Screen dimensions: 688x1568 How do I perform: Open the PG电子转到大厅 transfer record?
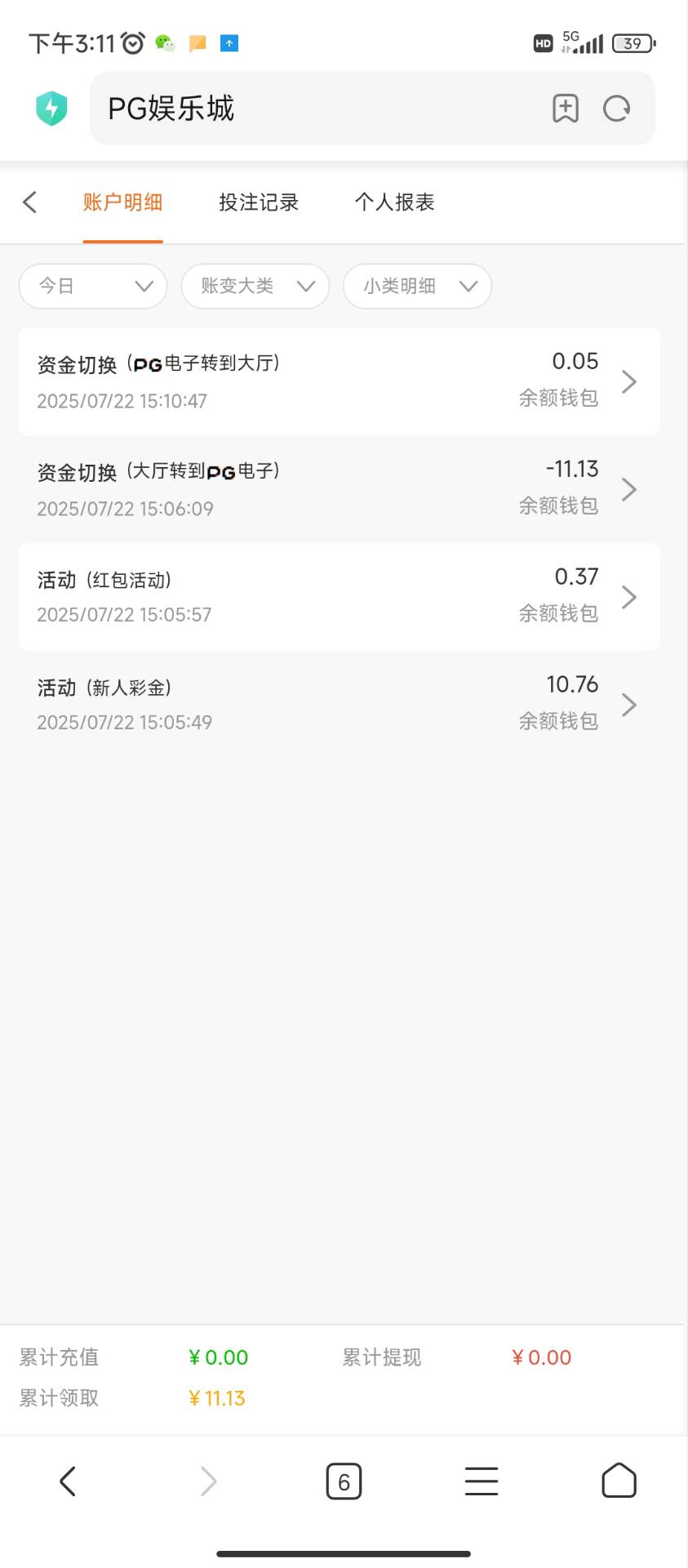339,381
